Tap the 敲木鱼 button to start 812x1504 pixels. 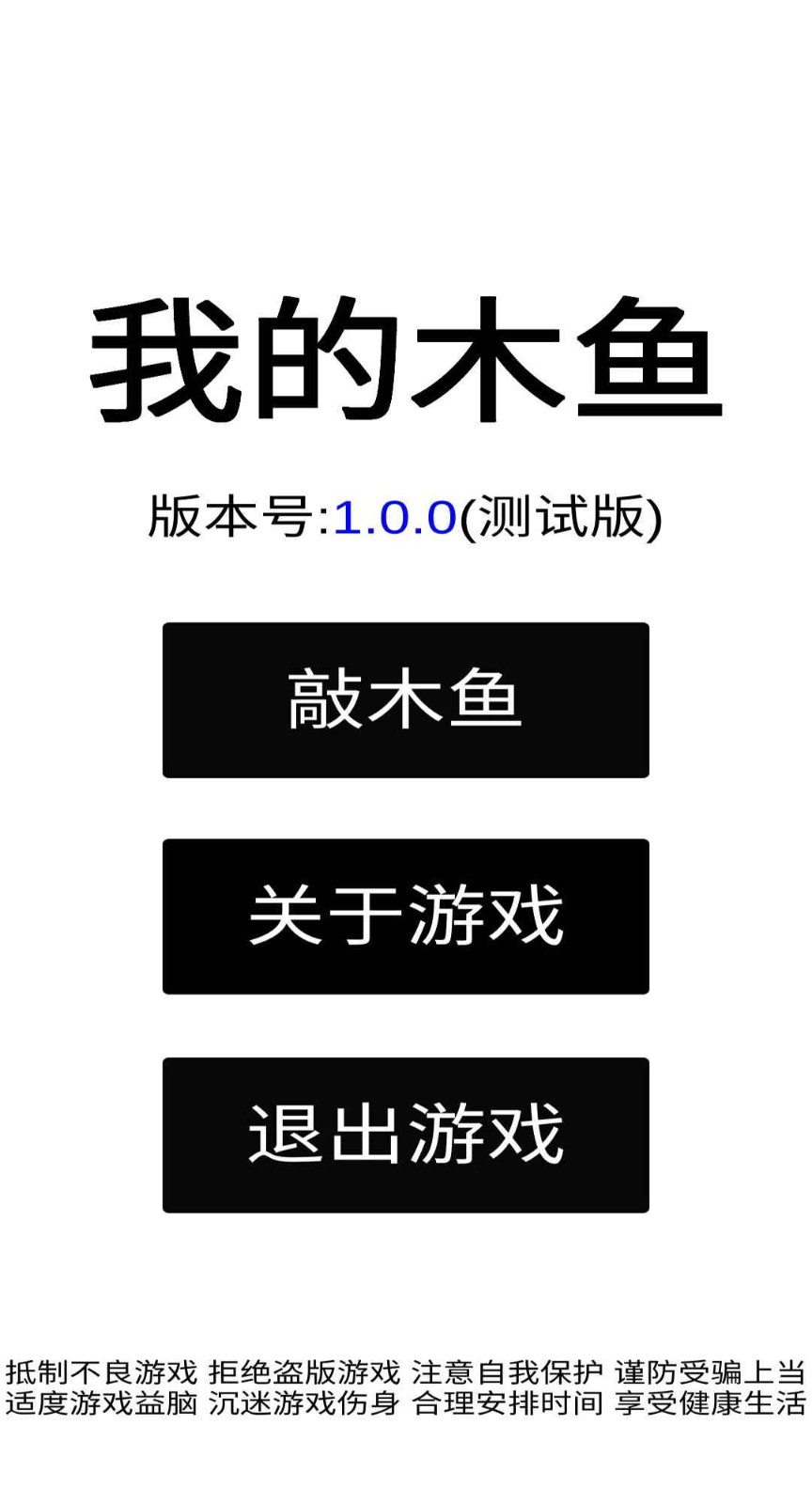click(405, 700)
